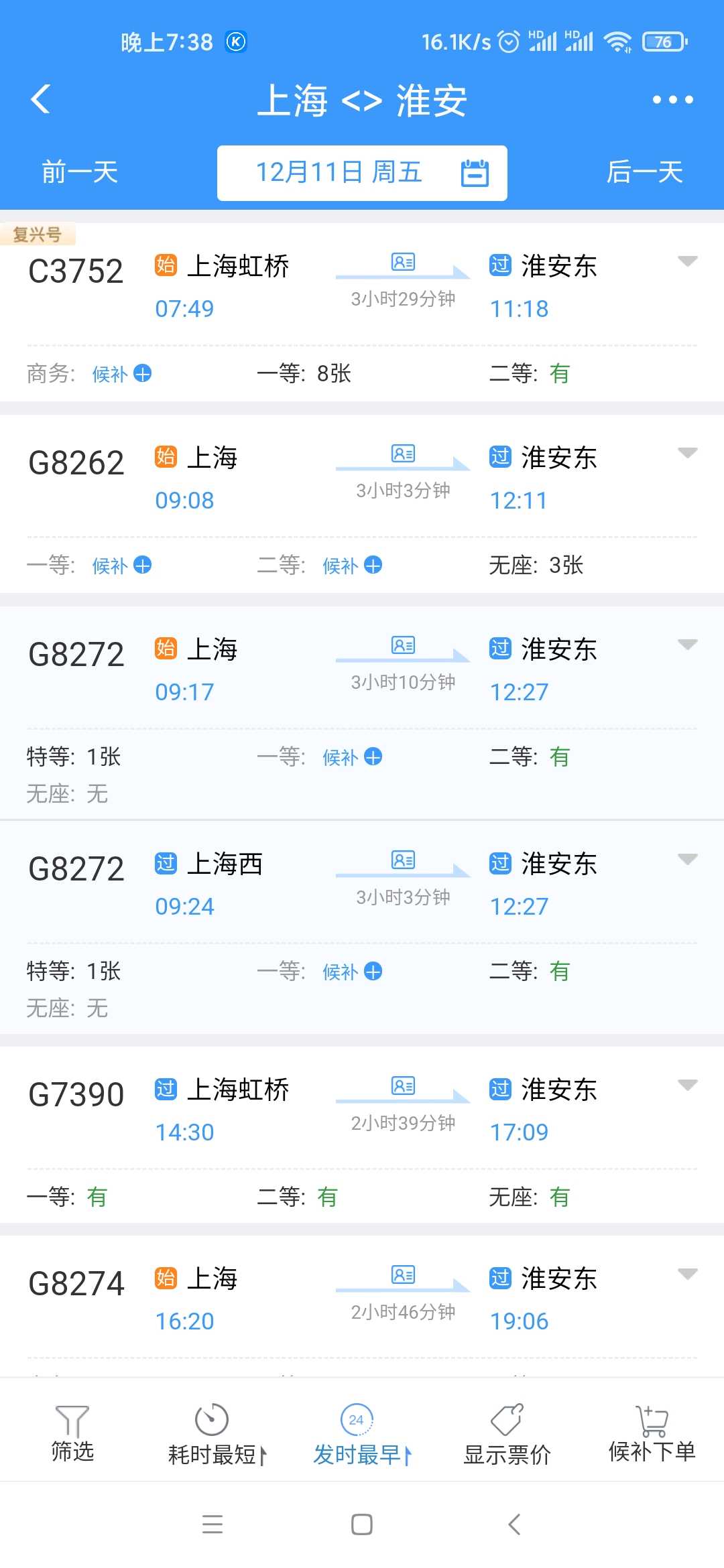Toggle 显示票价 to show ticket prices
Screen dimensions: 724x1568
click(x=507, y=1434)
